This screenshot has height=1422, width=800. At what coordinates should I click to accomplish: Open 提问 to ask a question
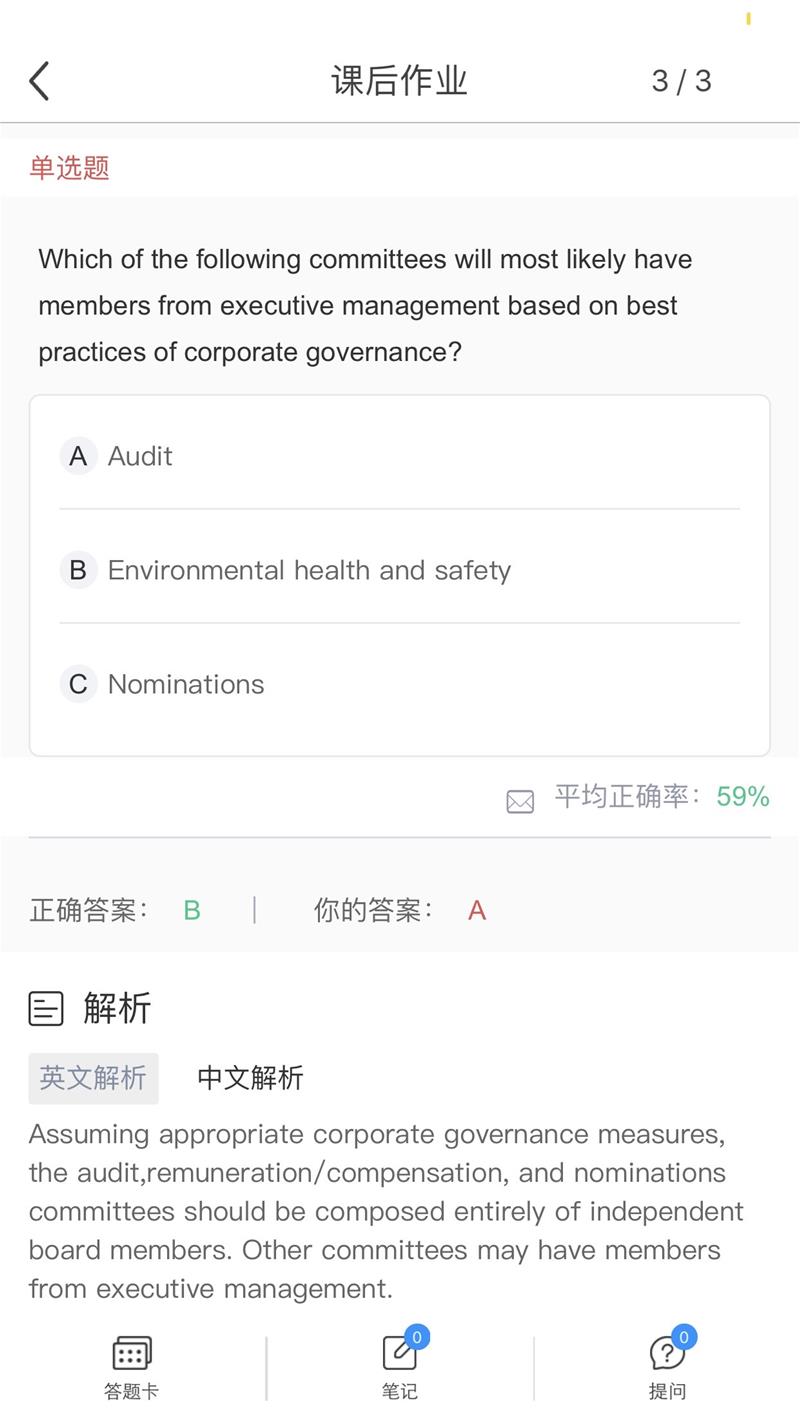[667, 1366]
